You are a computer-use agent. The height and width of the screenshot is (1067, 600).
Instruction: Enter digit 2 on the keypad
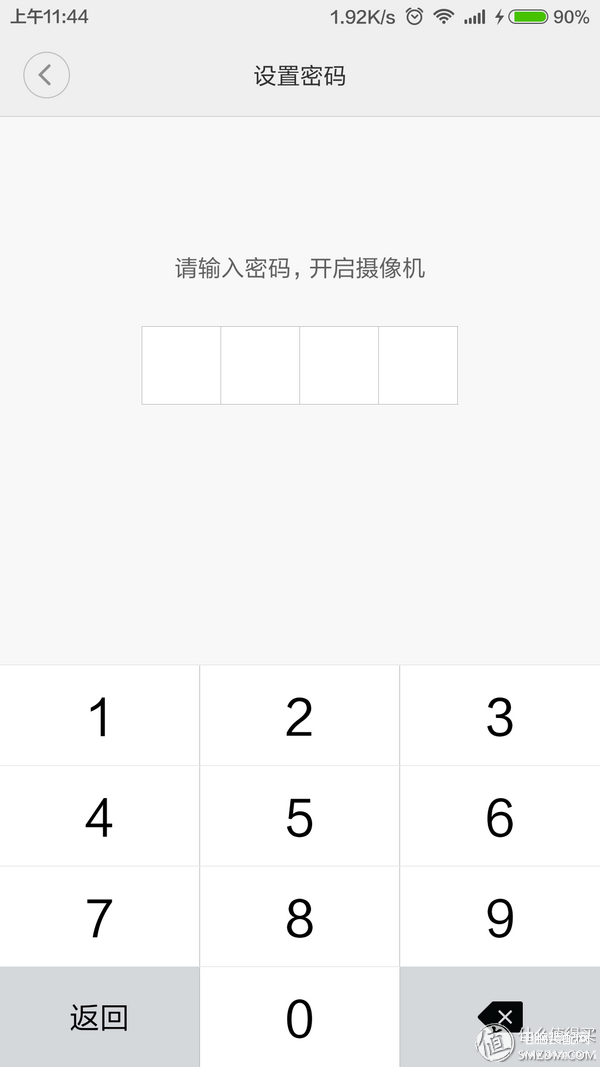point(299,715)
